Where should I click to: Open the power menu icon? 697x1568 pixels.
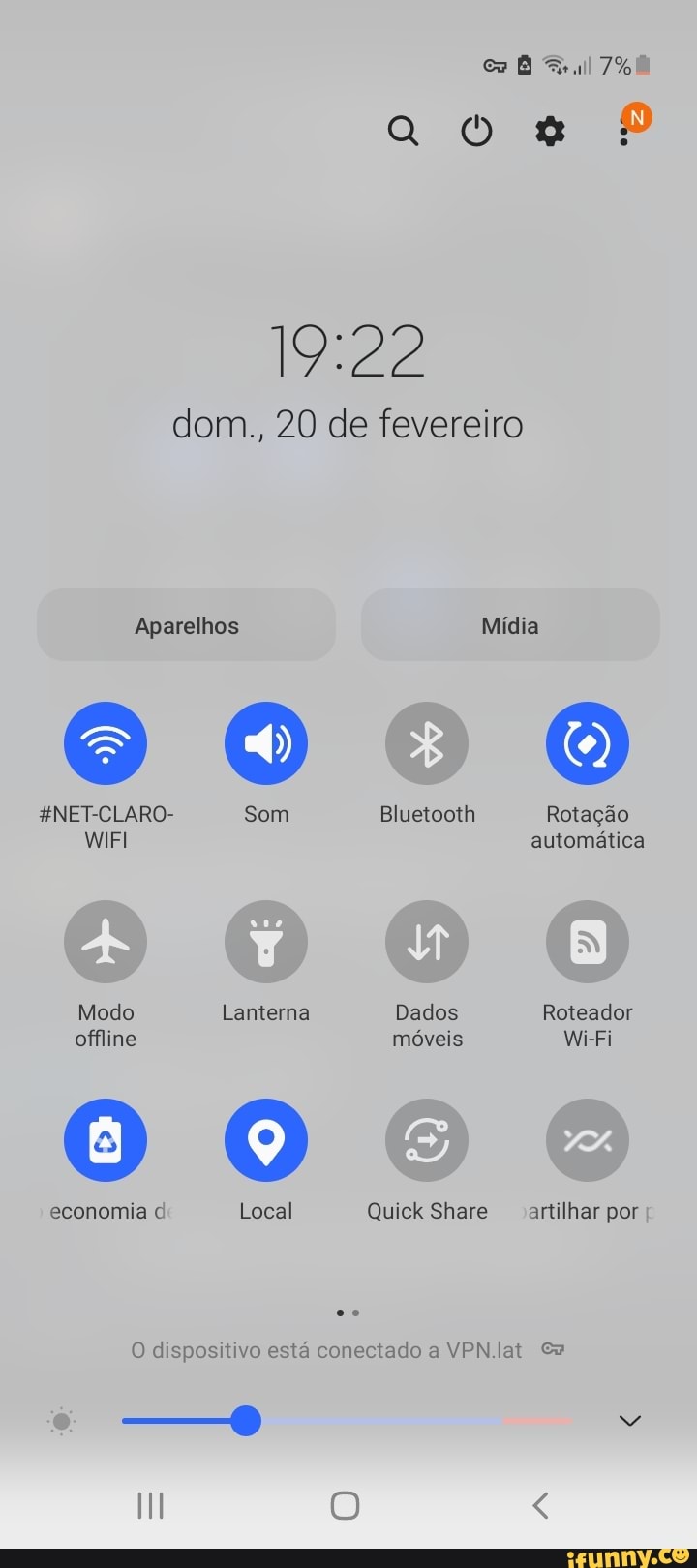click(x=476, y=130)
